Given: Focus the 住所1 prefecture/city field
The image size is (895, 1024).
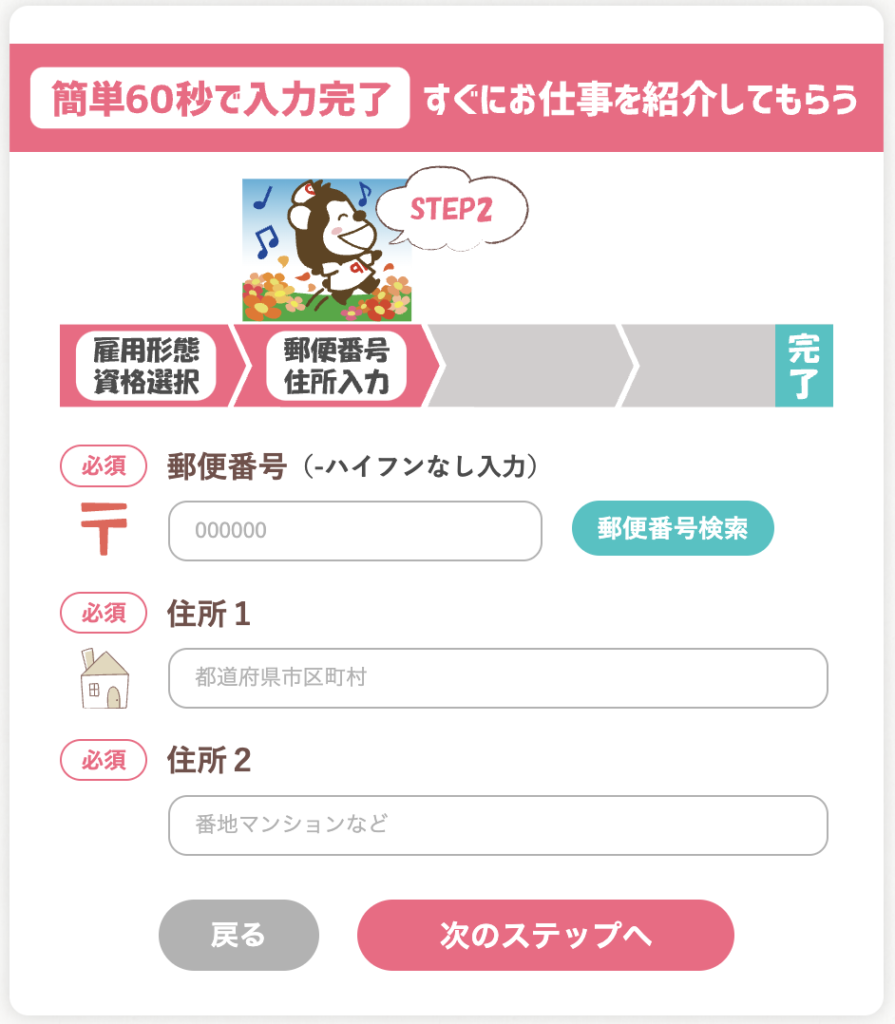Looking at the screenshot, I should click(x=497, y=678).
